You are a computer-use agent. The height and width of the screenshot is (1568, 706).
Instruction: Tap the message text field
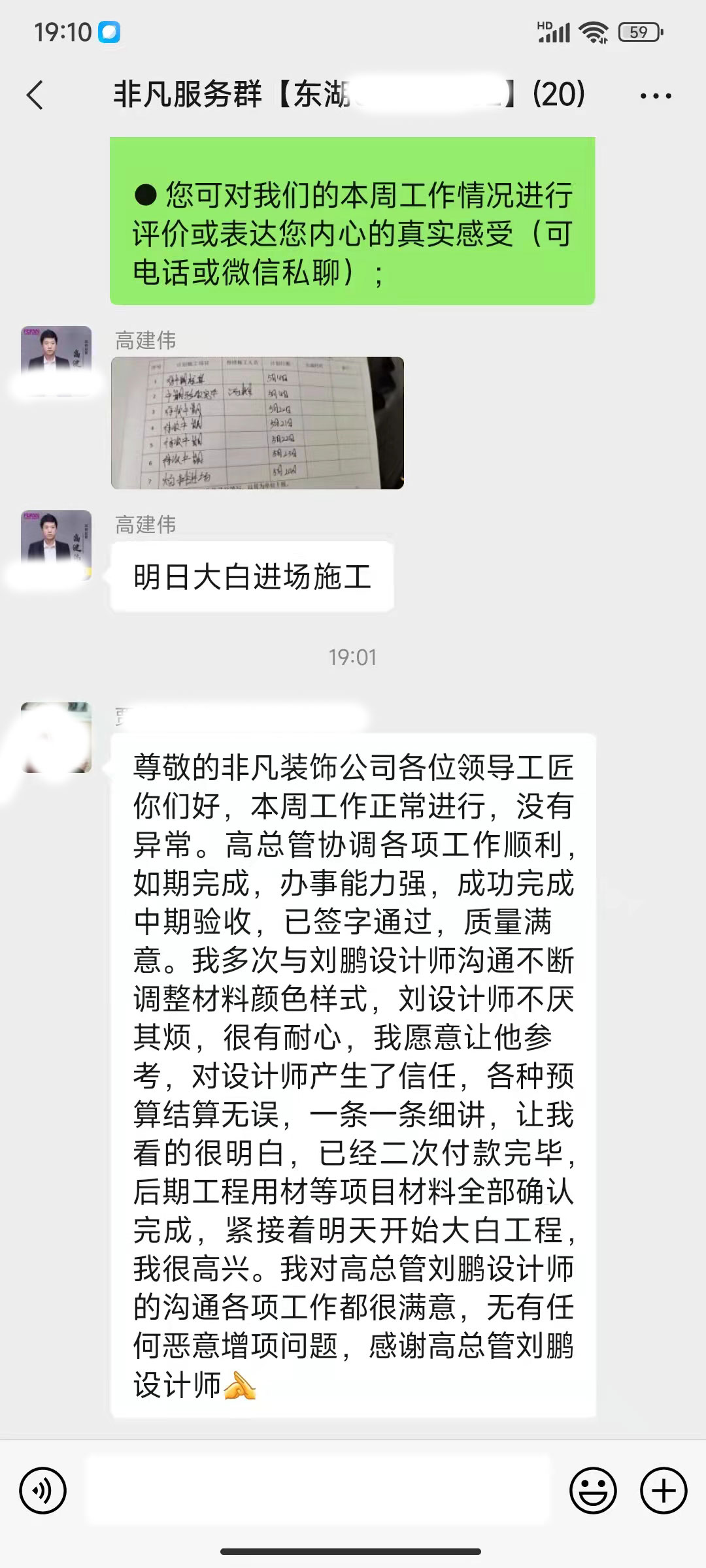tap(319, 1491)
